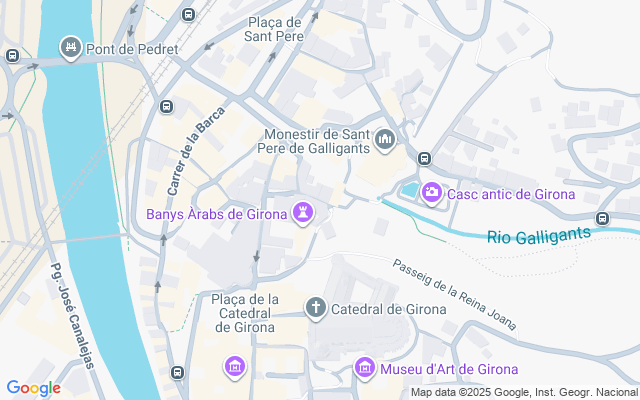Tap the Casc antic de Girona marker
This screenshot has width=640, height=400.
click(432, 193)
